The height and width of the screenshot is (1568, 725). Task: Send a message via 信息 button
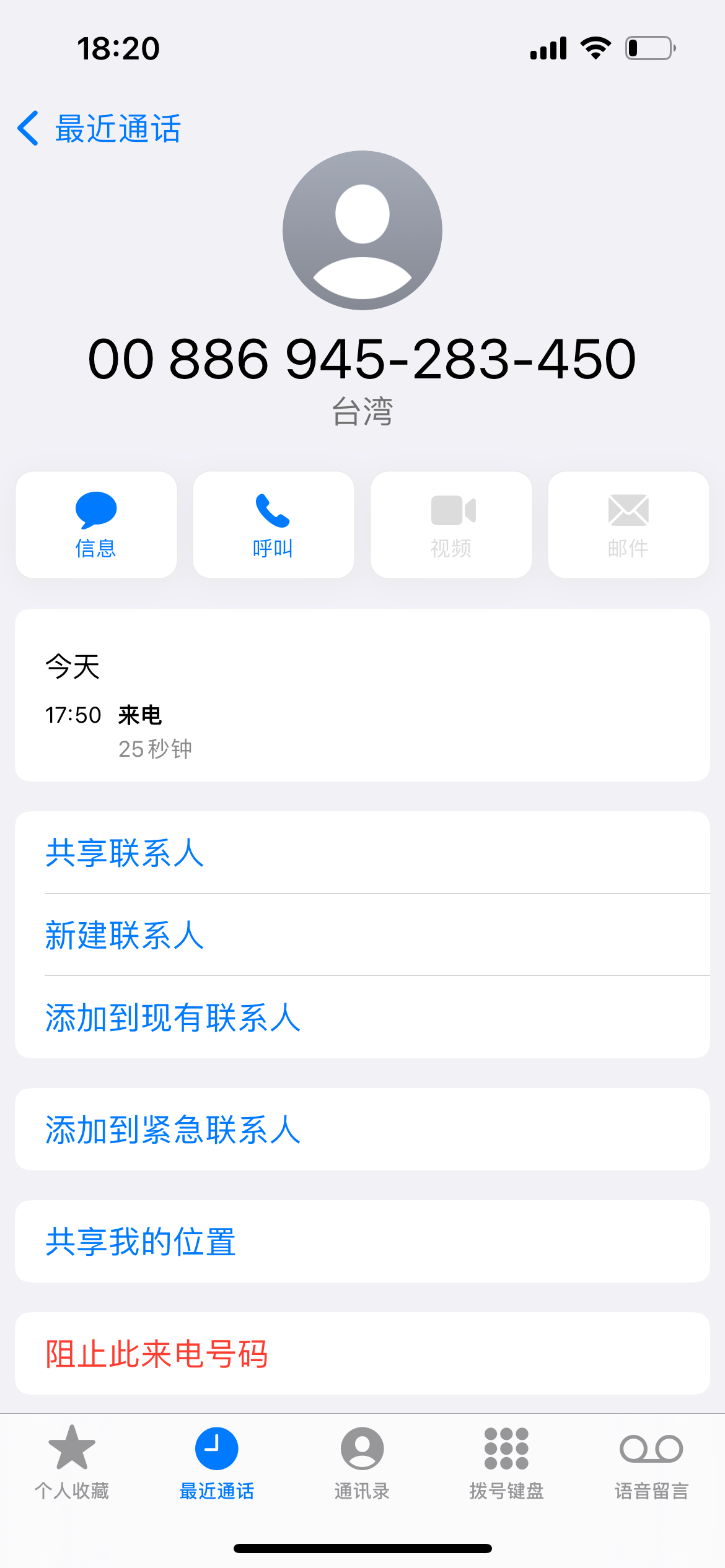(x=96, y=525)
